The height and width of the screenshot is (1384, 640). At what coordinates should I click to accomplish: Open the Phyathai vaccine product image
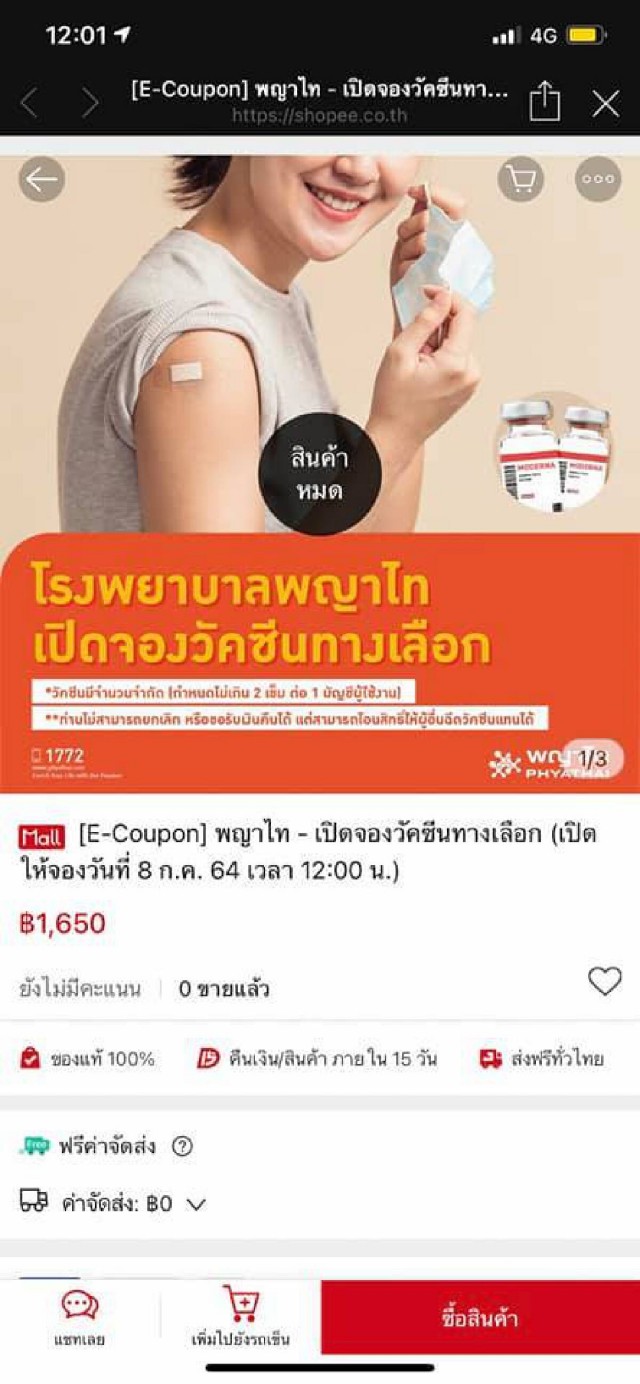[320, 470]
